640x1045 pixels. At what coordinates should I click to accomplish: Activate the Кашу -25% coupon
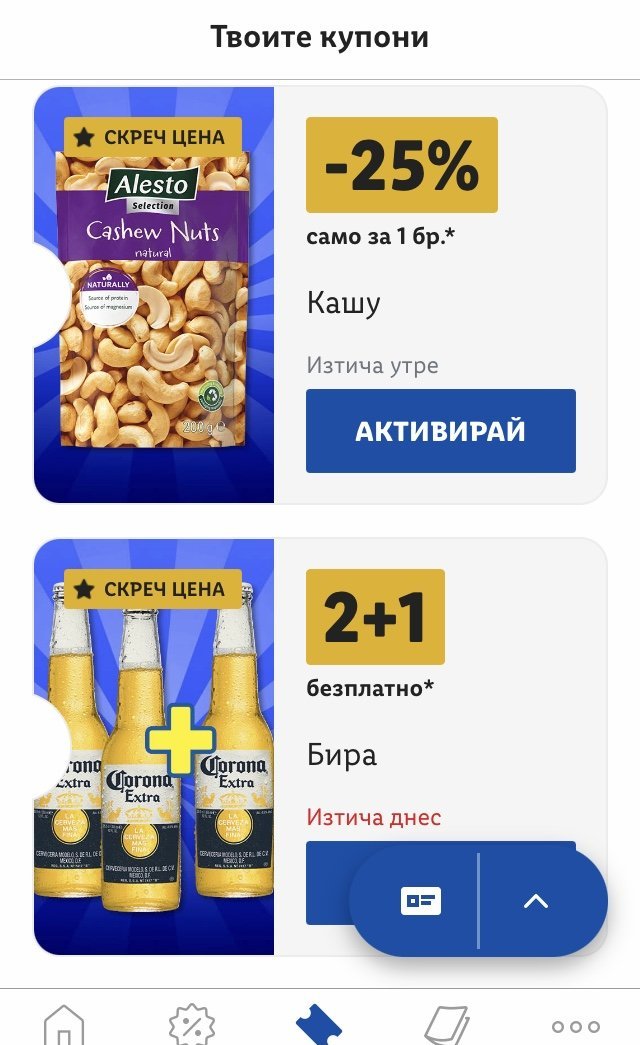coord(440,431)
